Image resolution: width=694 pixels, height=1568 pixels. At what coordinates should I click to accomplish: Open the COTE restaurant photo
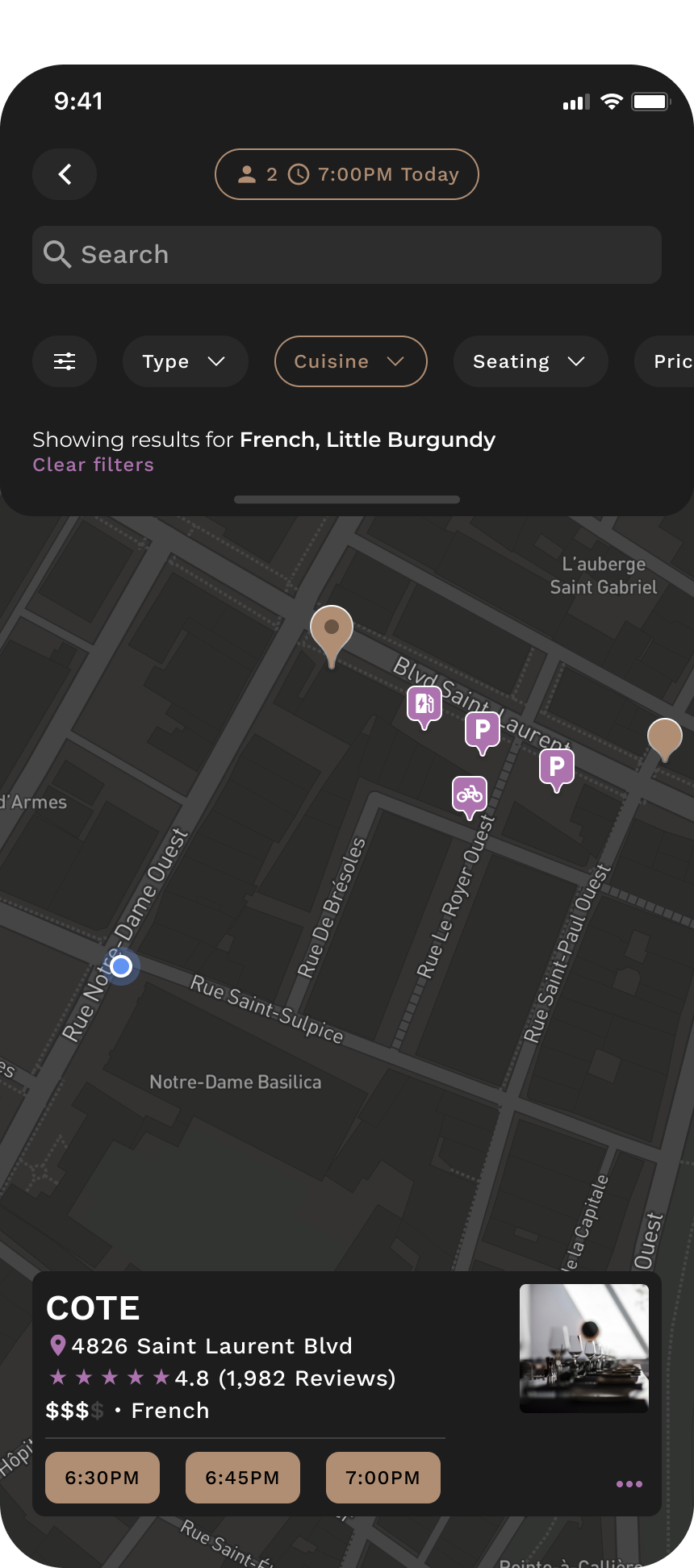point(584,1349)
